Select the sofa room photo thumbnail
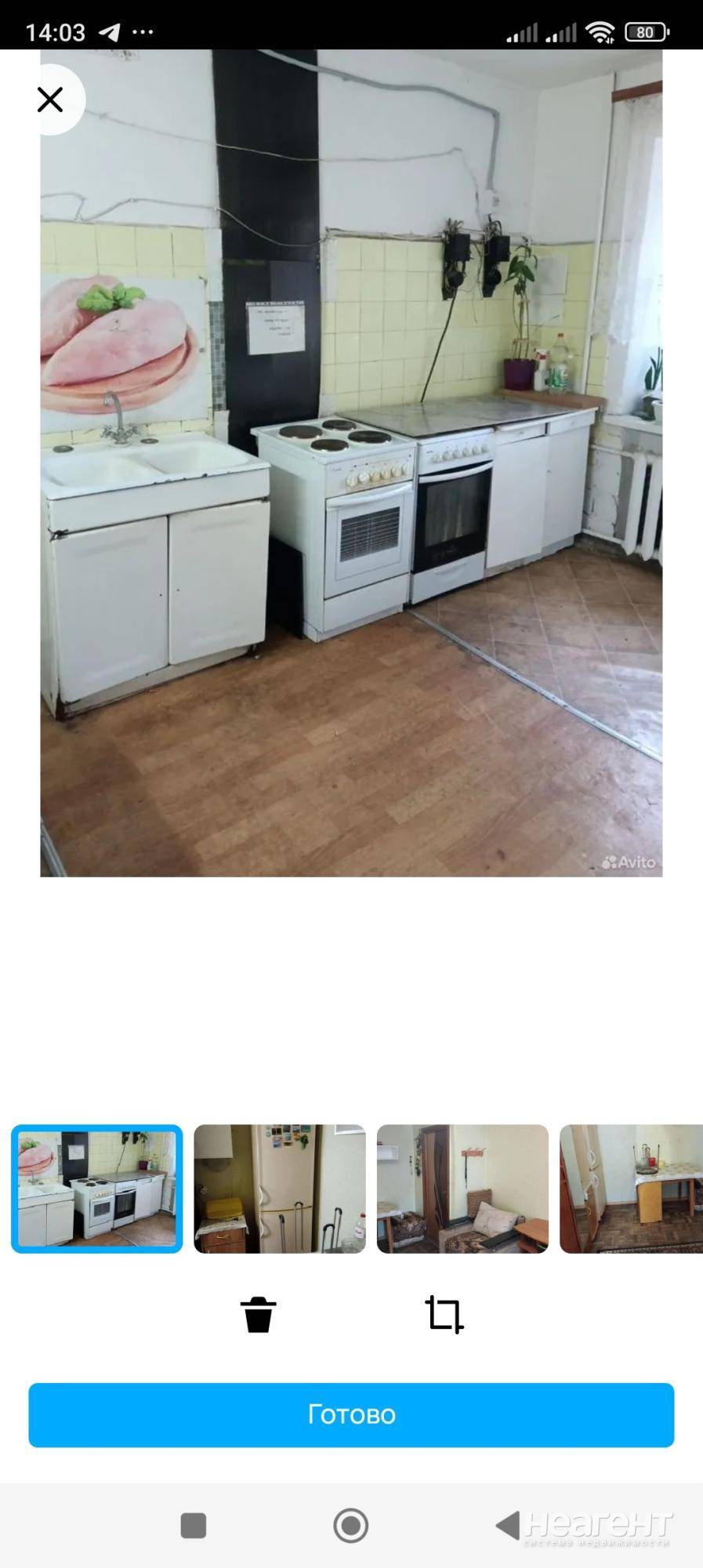703x1568 pixels. coord(462,1189)
